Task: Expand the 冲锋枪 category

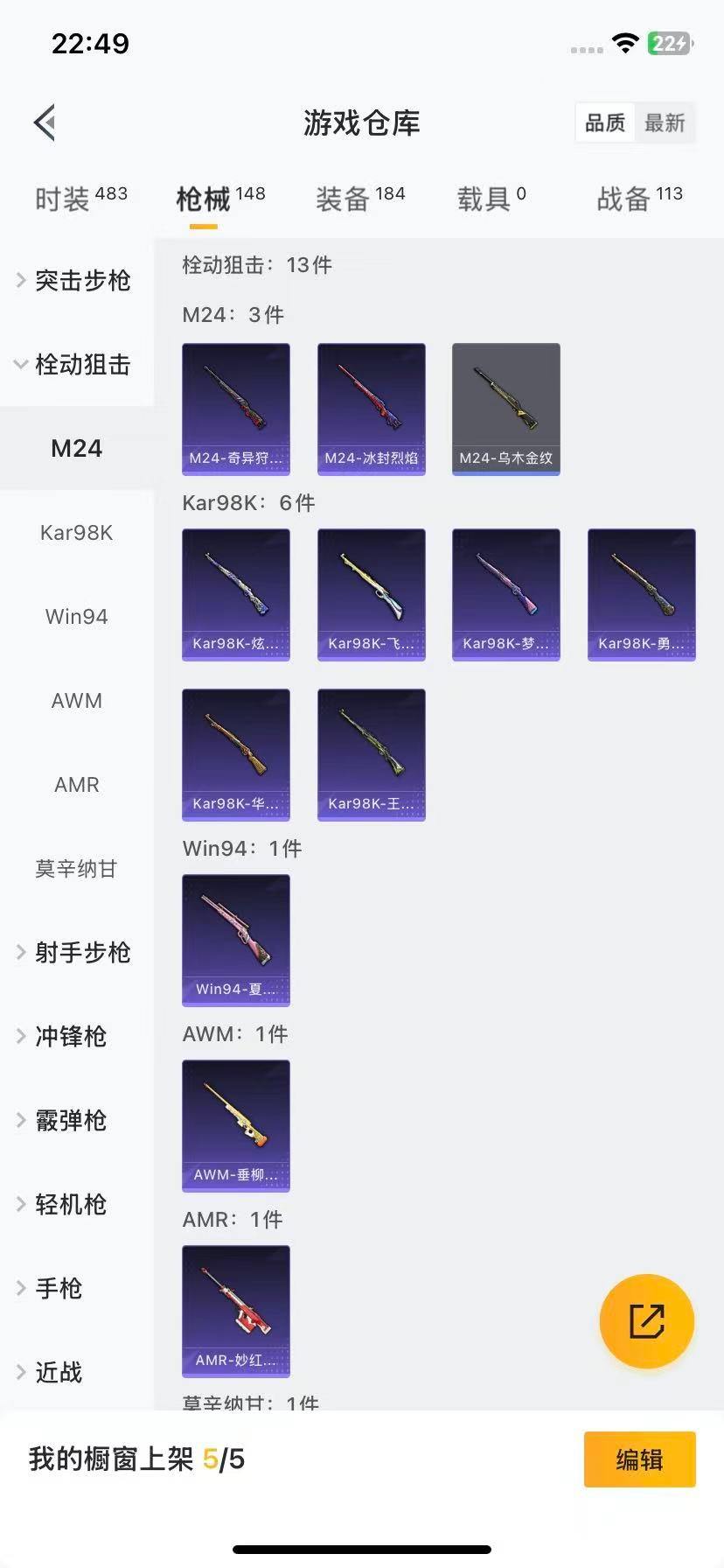Action: [70, 1036]
